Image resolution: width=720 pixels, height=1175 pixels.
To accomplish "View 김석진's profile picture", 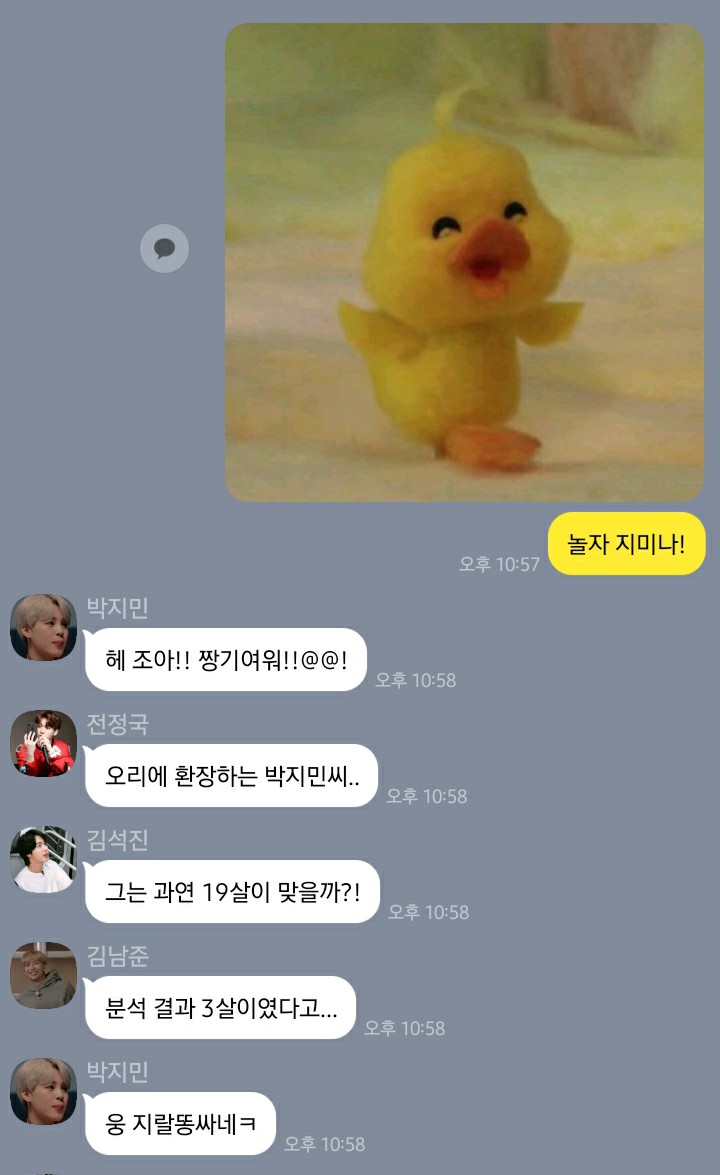I will click(x=43, y=859).
